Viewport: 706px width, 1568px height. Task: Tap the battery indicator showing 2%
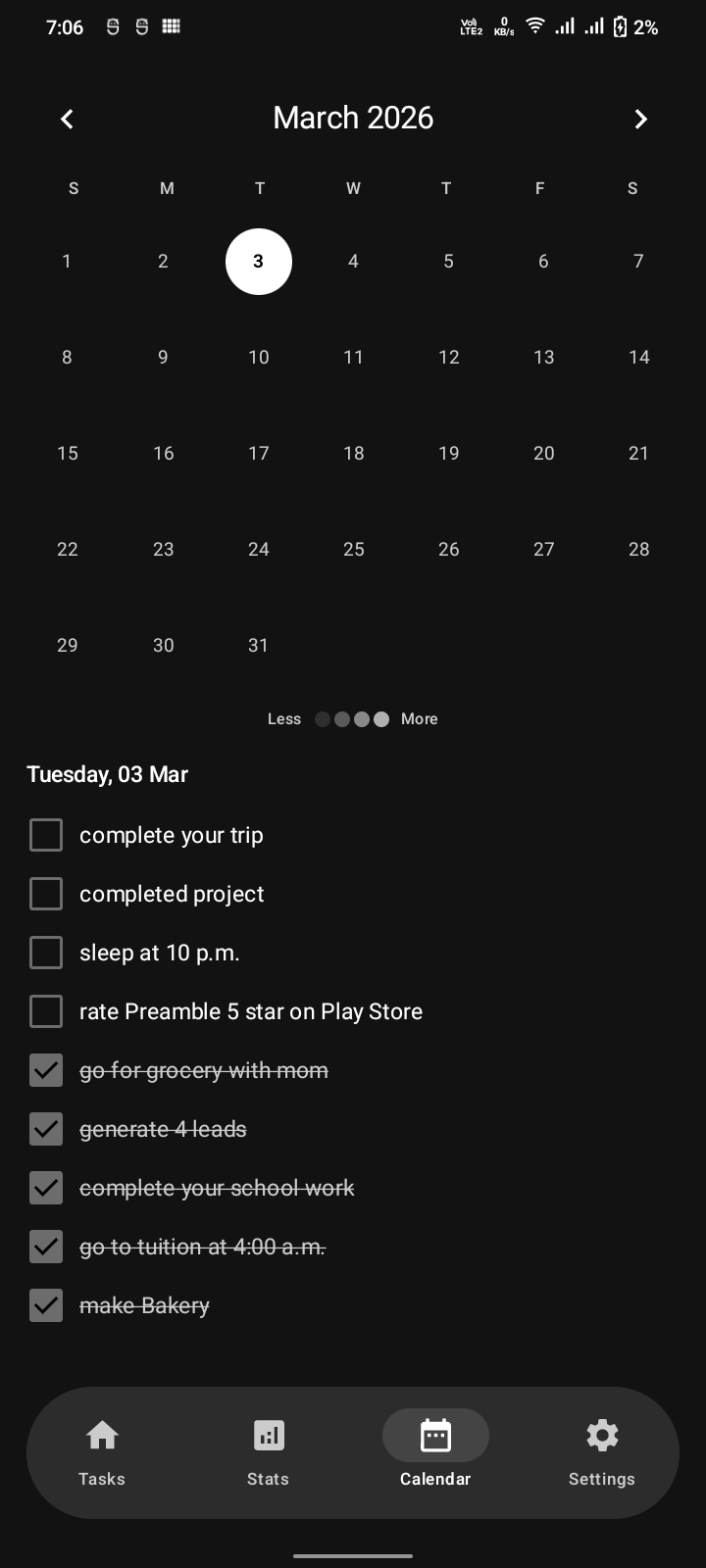pyautogui.click(x=634, y=26)
